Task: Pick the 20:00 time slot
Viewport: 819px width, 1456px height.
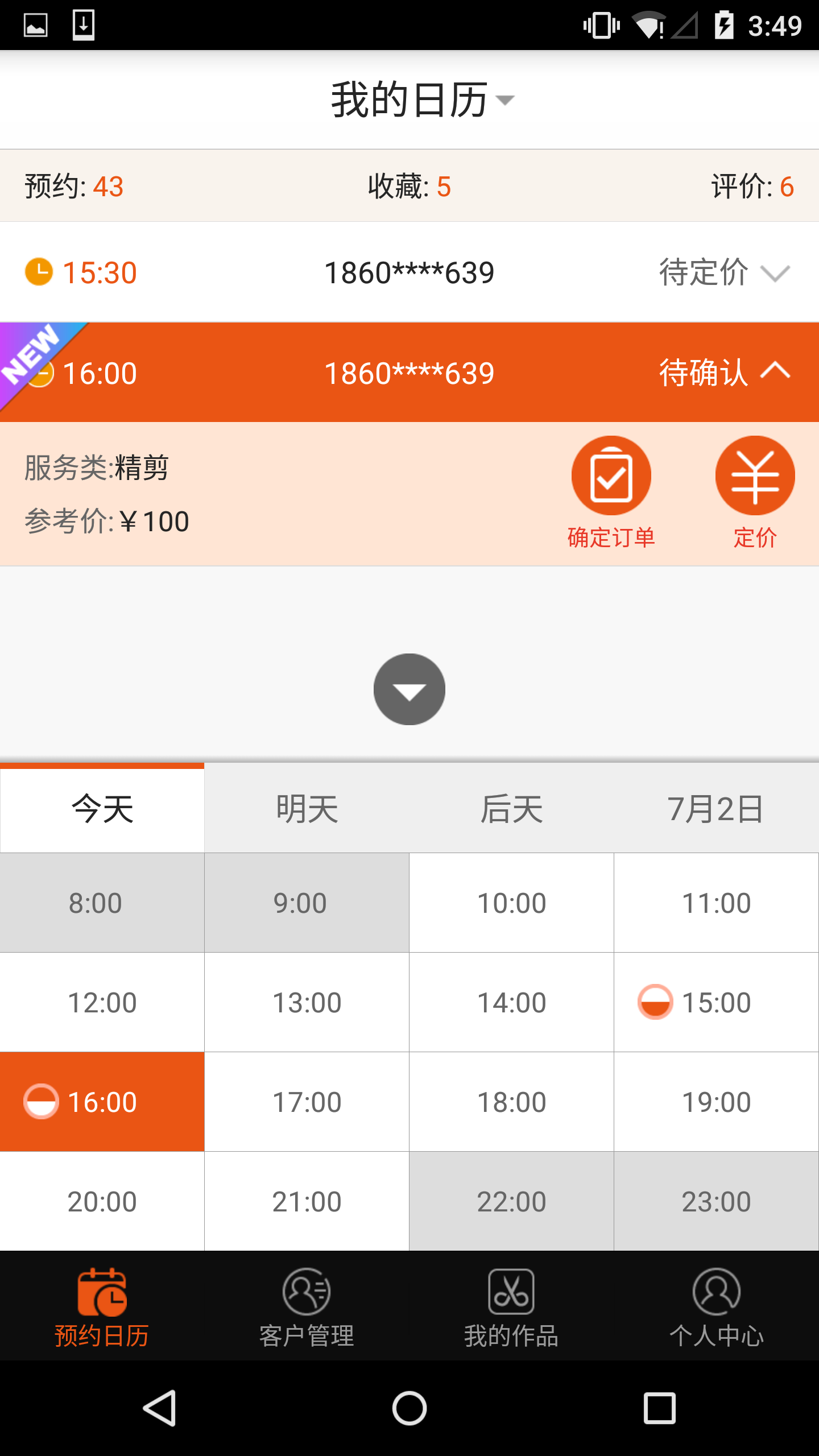Action: click(x=102, y=1201)
